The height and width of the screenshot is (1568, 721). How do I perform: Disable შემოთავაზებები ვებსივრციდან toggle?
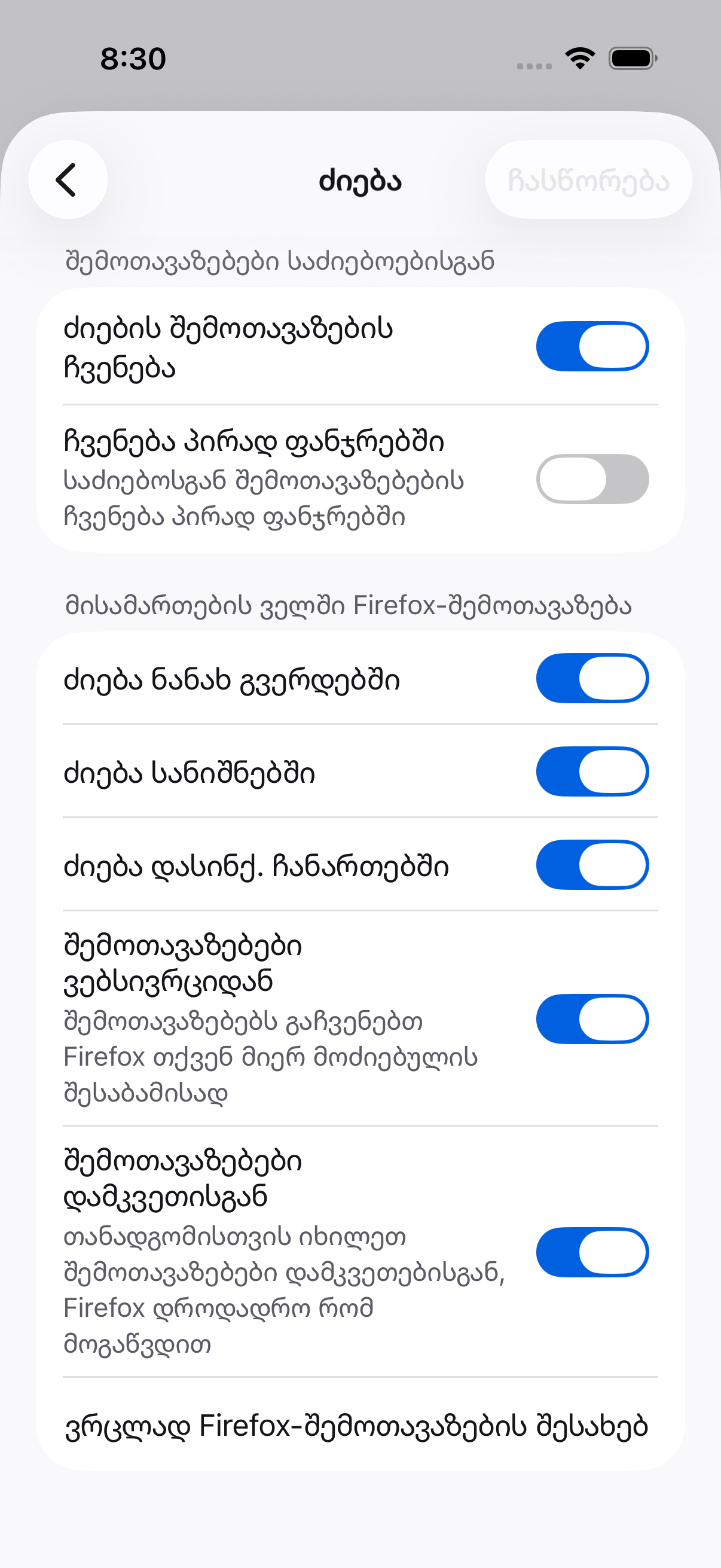[x=592, y=1019]
